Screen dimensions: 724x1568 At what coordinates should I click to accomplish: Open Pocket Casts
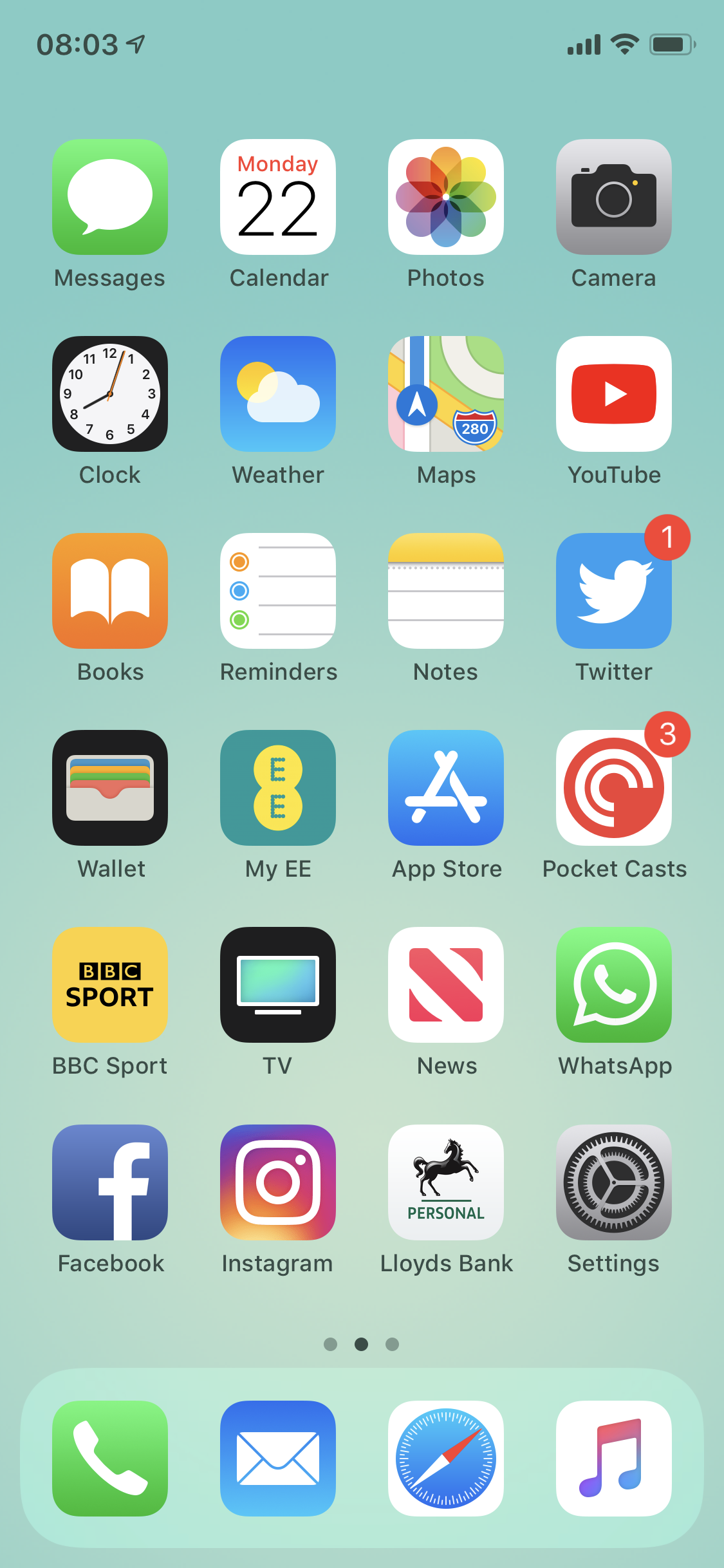(614, 788)
